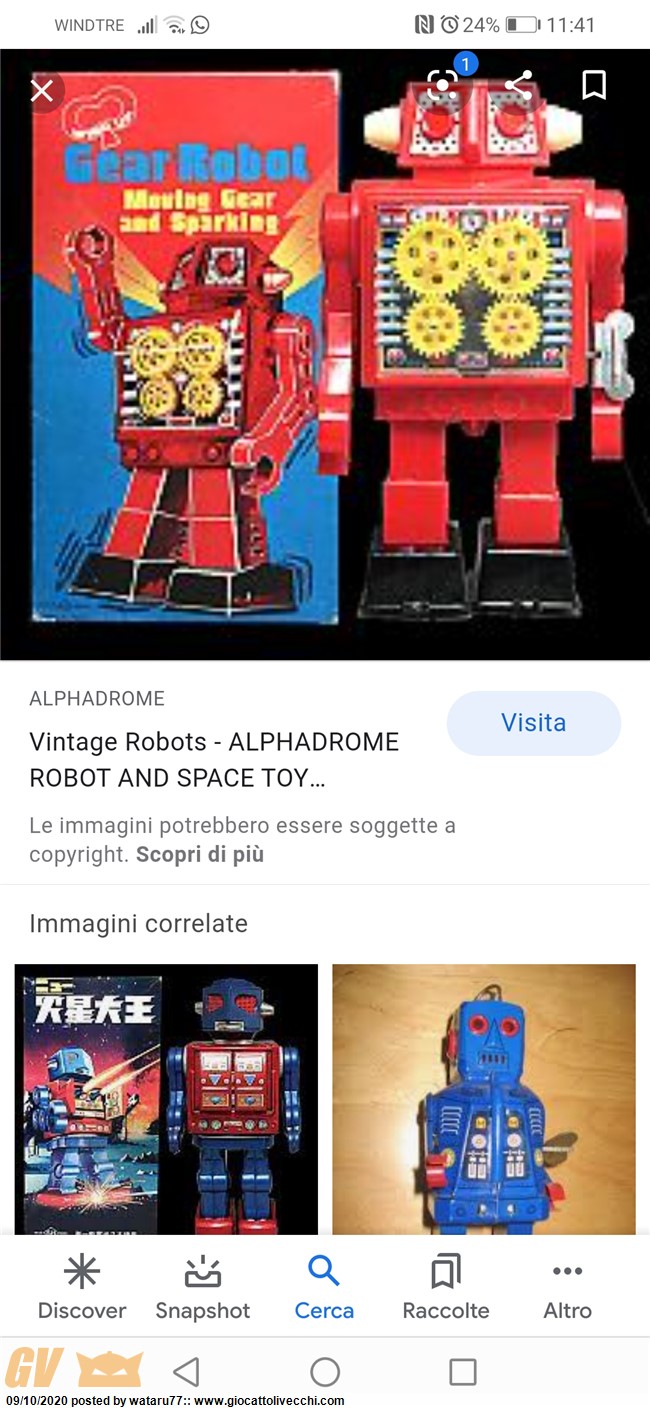Viewport: 650px width, 1408px height.
Task: Switch to the Snapshot tab
Action: coord(203,1288)
